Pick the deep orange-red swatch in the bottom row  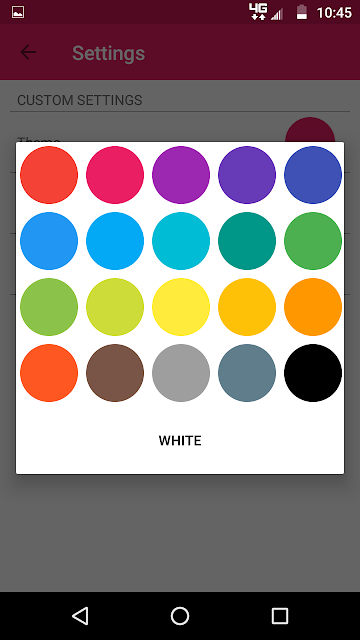[49, 373]
